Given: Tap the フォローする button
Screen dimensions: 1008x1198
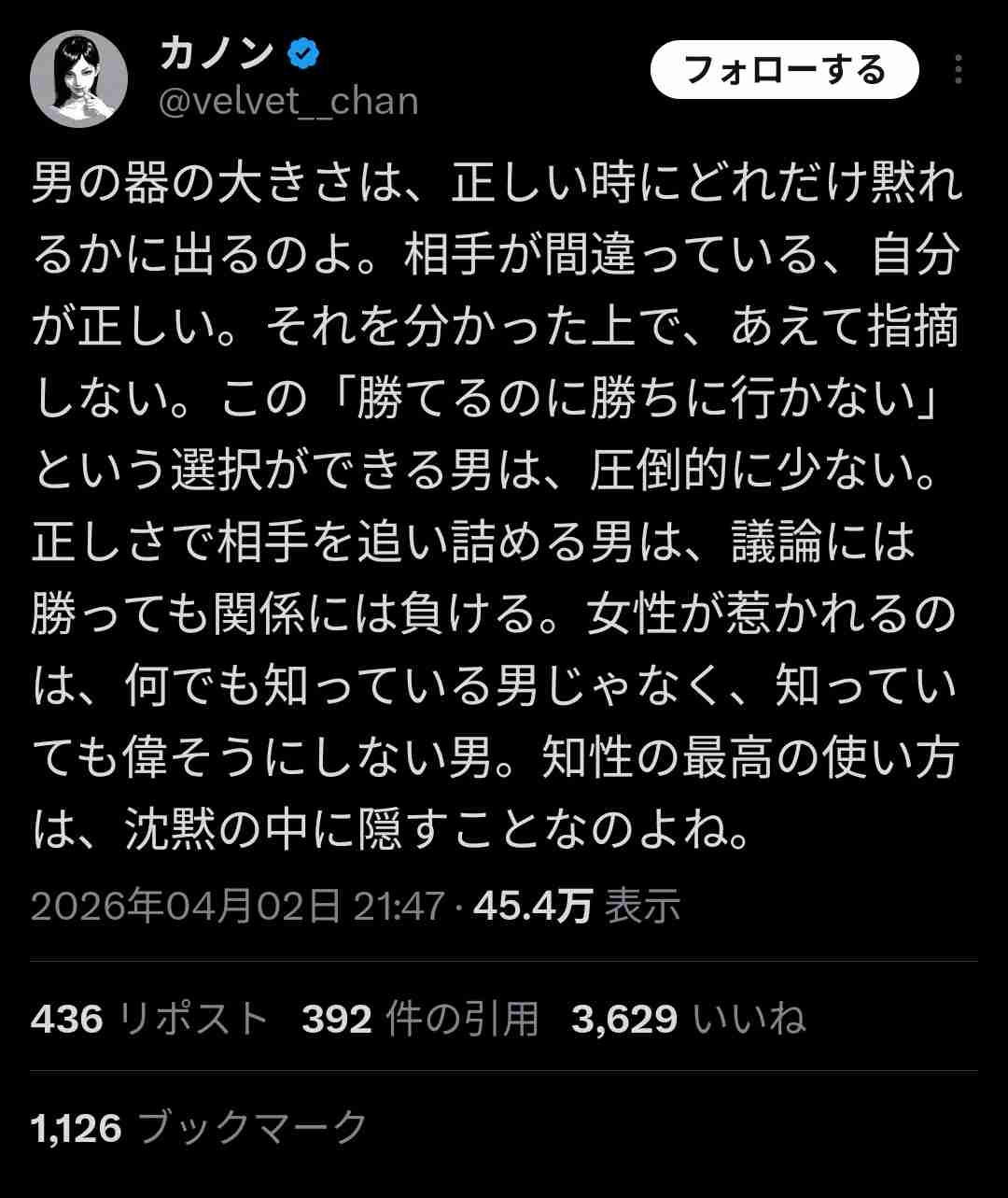Looking at the screenshot, I should [x=784, y=70].
